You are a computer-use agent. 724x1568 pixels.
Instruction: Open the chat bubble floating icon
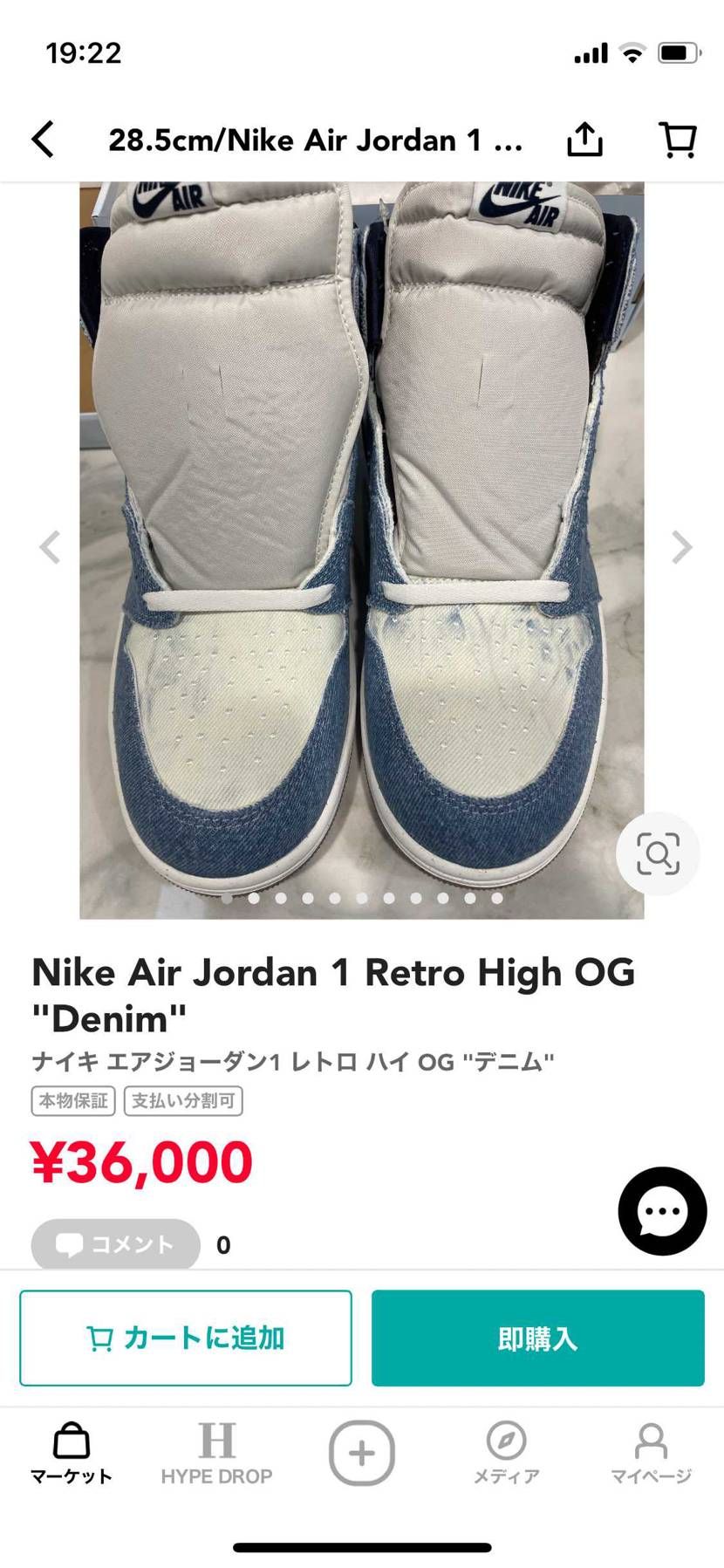pyautogui.click(x=662, y=1211)
